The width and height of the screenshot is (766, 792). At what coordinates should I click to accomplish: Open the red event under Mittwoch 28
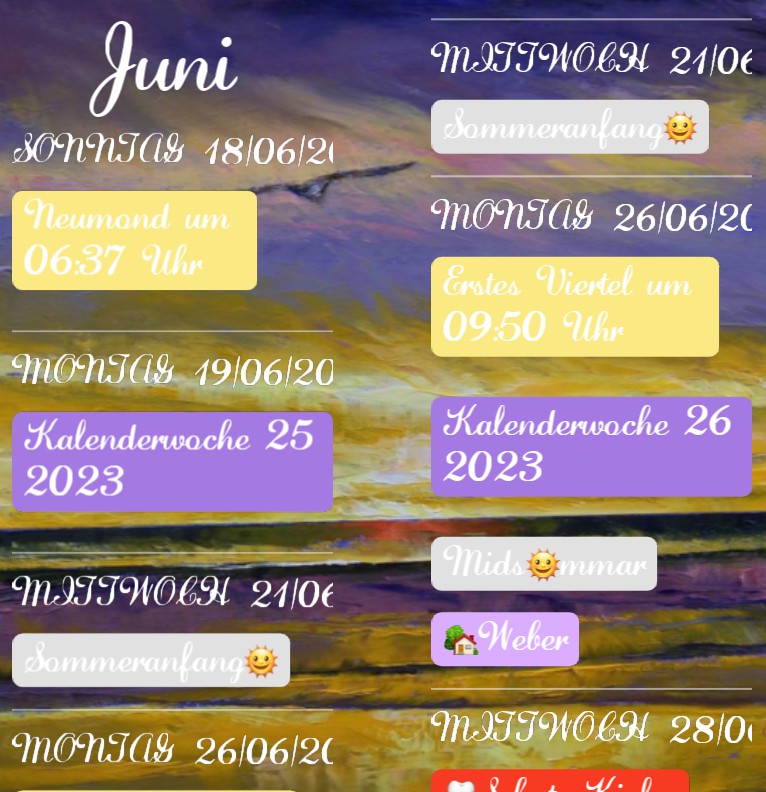tap(560, 781)
